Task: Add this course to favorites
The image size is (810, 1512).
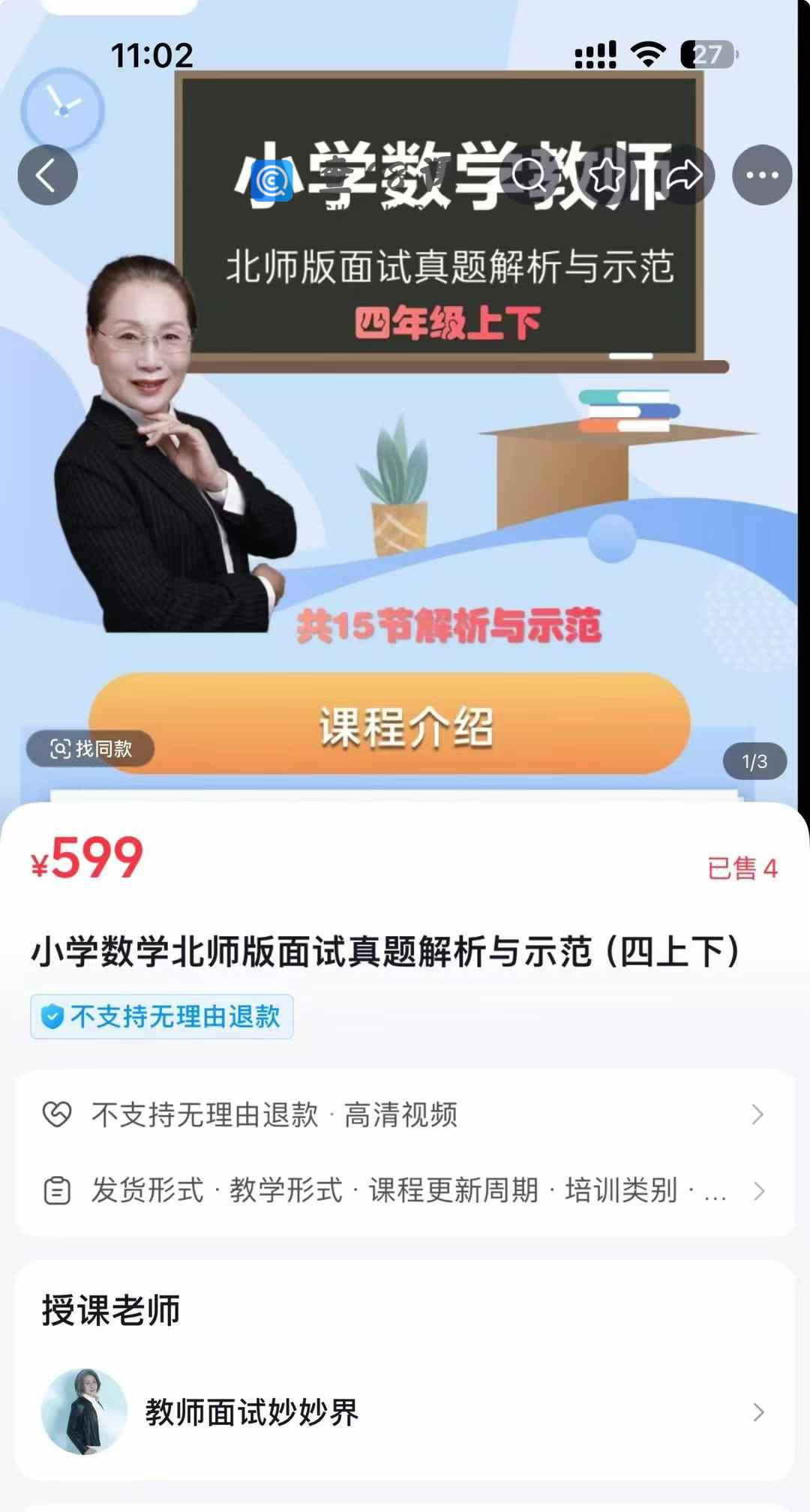Action: pos(606,175)
